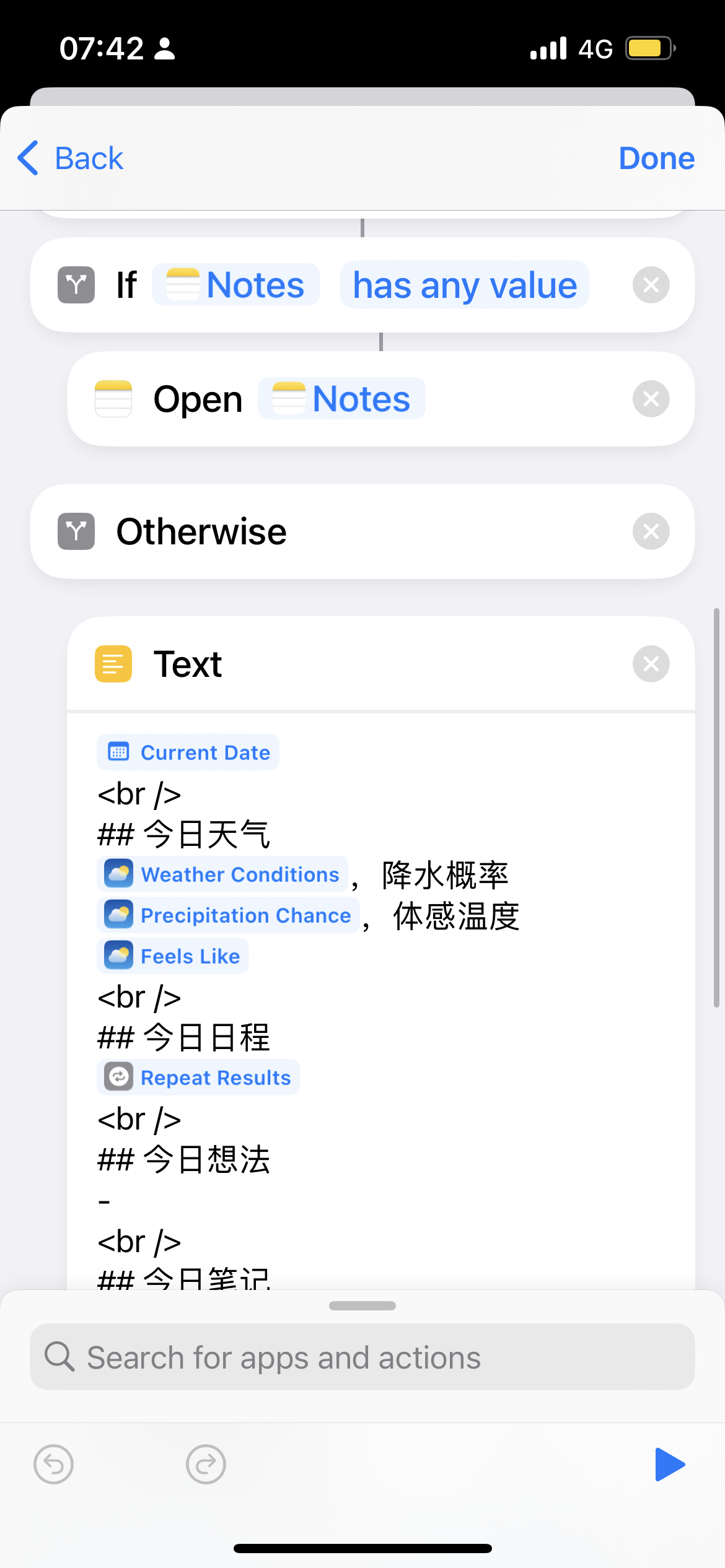Select the Feels Like variable

click(174, 956)
